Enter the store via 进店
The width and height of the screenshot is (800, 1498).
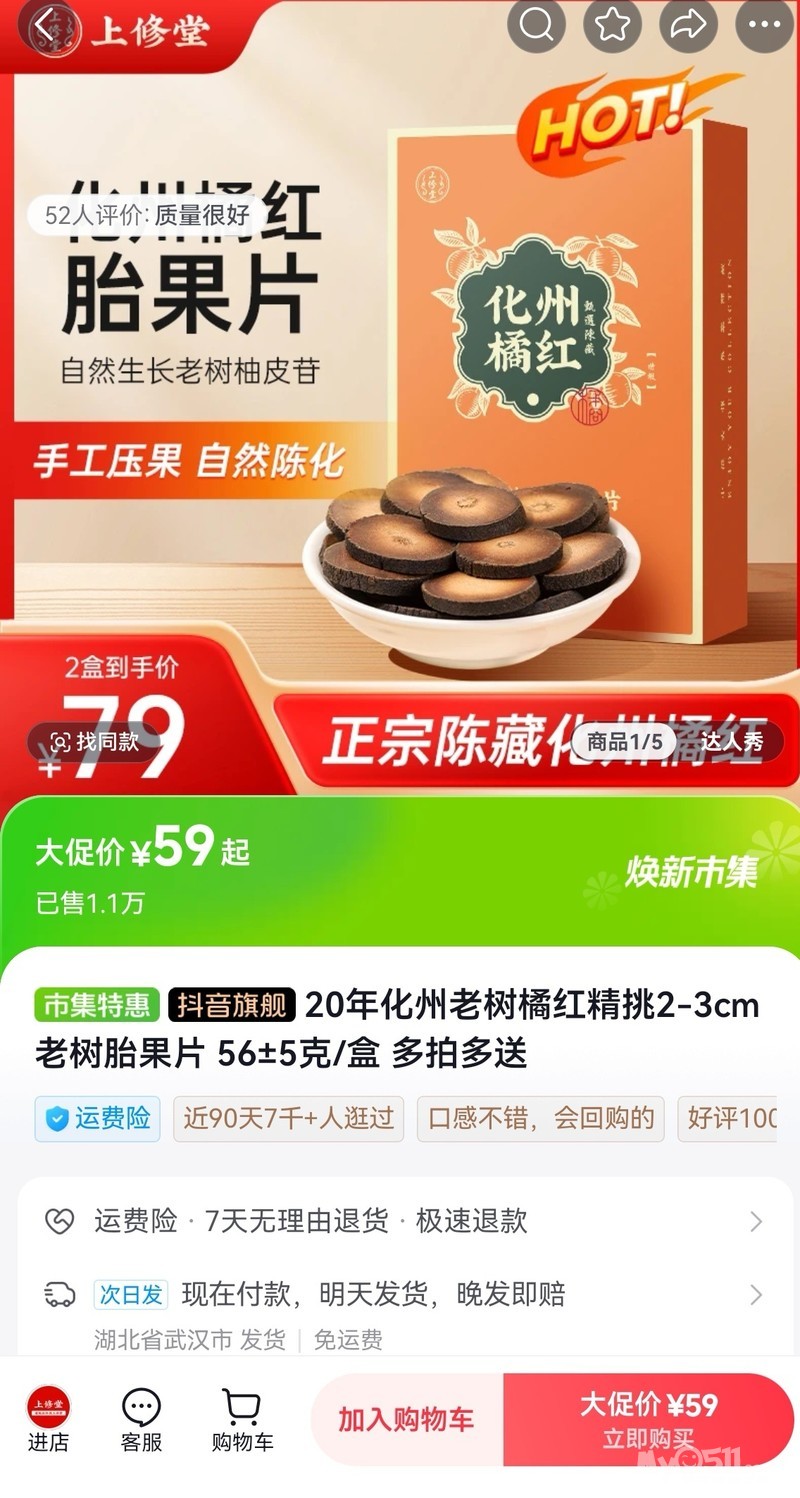click(x=48, y=1419)
